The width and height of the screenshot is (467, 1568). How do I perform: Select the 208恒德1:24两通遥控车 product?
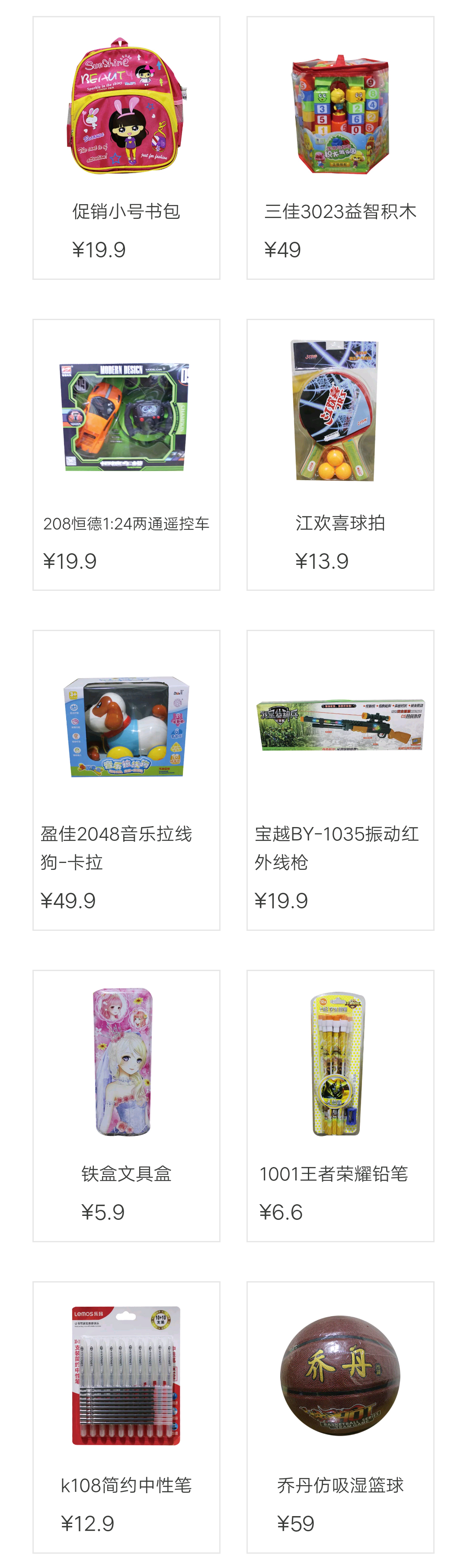126,454
